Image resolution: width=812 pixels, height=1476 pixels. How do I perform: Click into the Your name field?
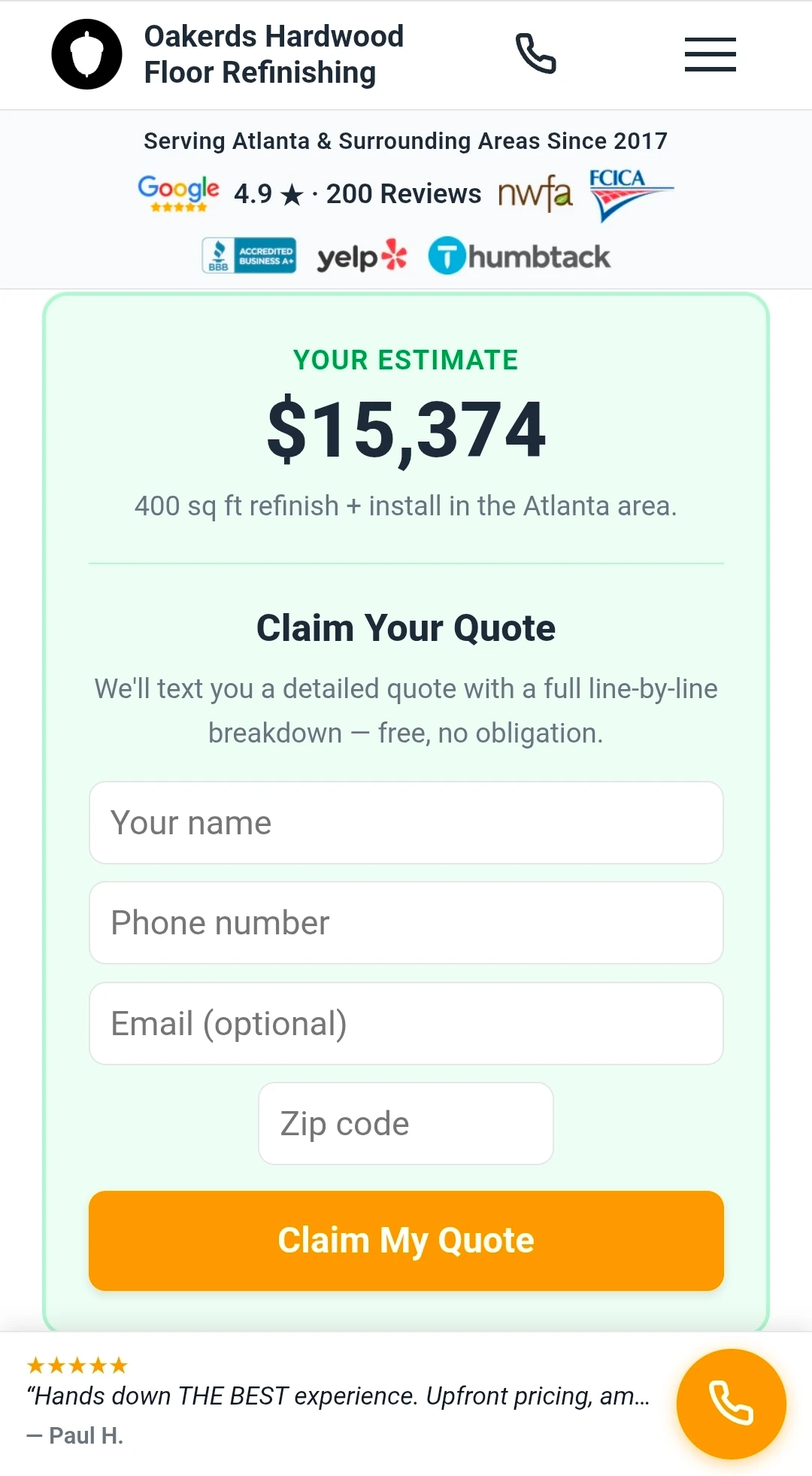[x=406, y=822]
